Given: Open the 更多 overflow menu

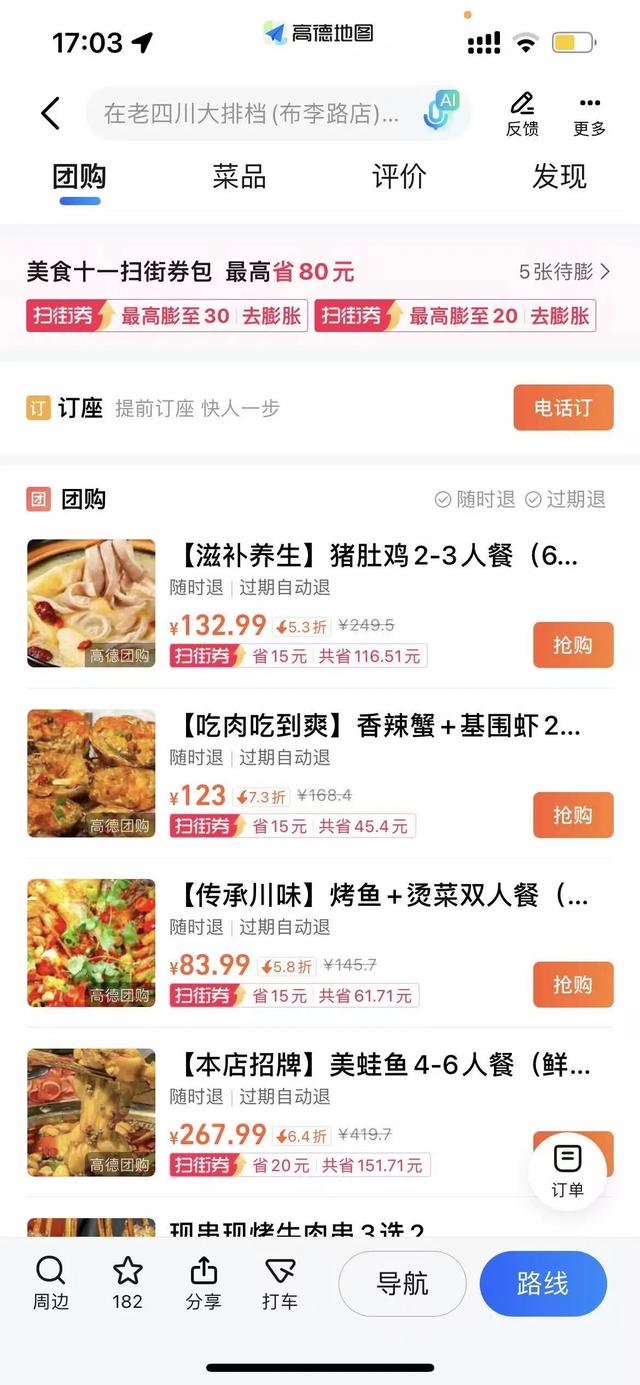Looking at the screenshot, I should (590, 114).
